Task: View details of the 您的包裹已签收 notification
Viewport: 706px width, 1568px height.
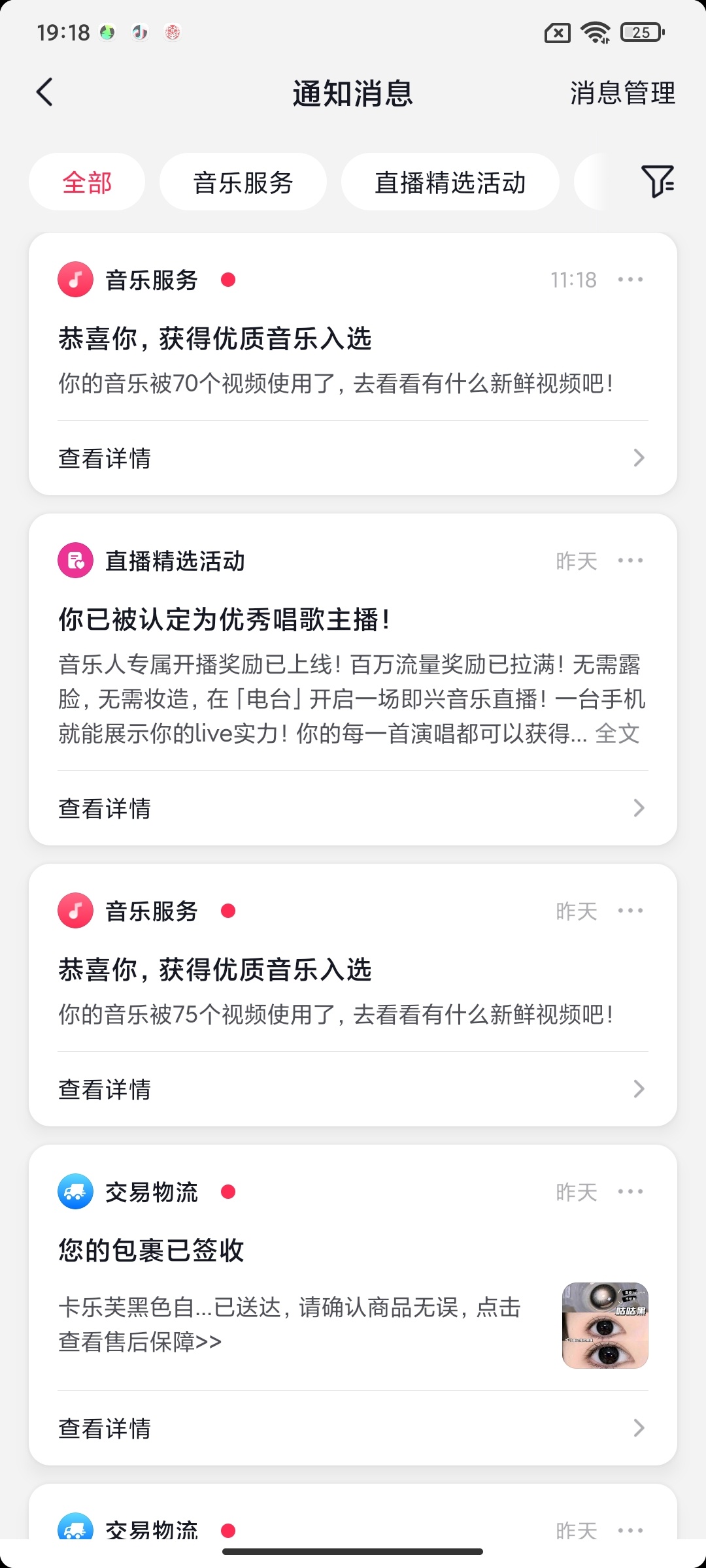Action: point(353,1428)
